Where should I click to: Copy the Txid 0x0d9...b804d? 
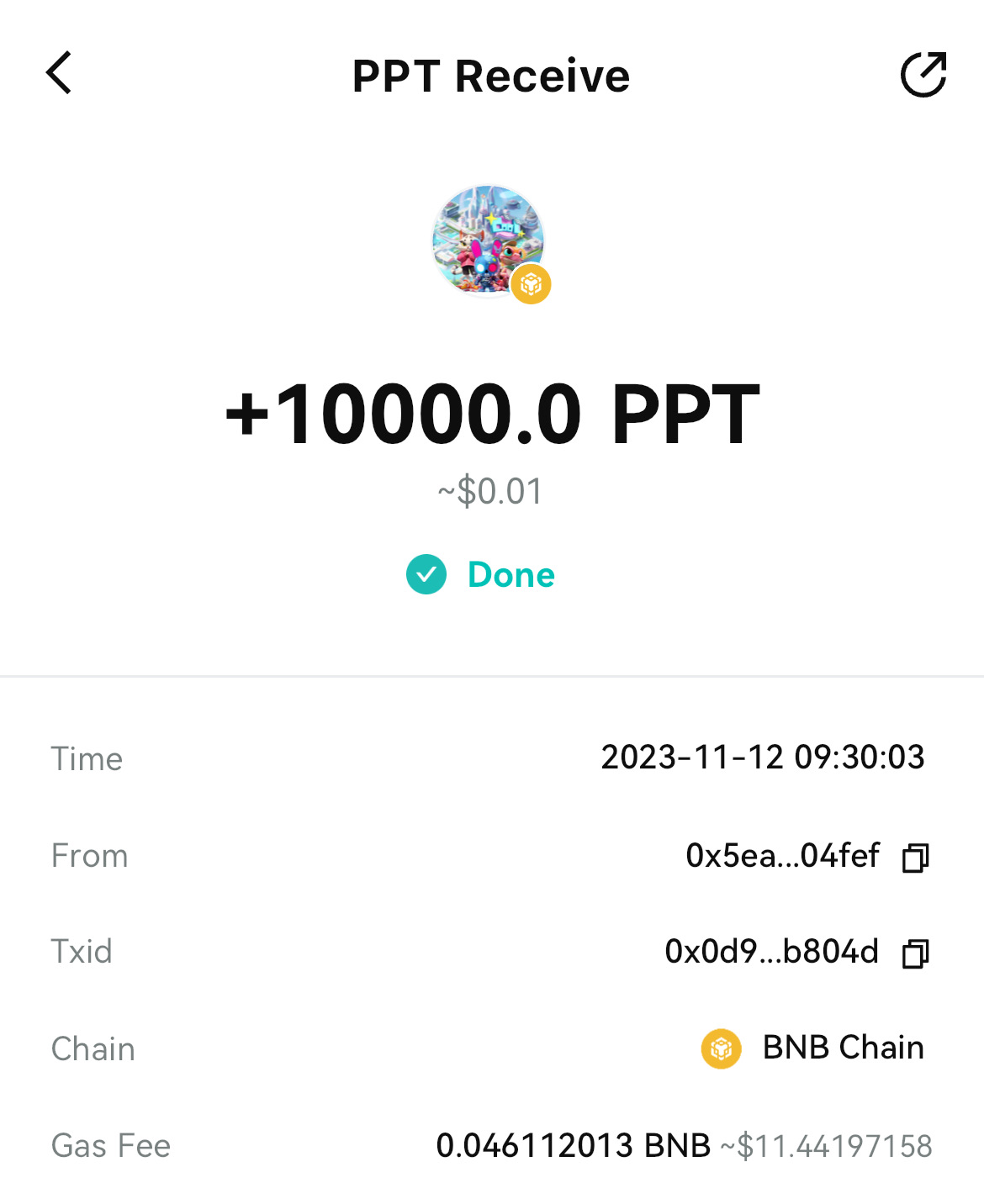pos(915,953)
